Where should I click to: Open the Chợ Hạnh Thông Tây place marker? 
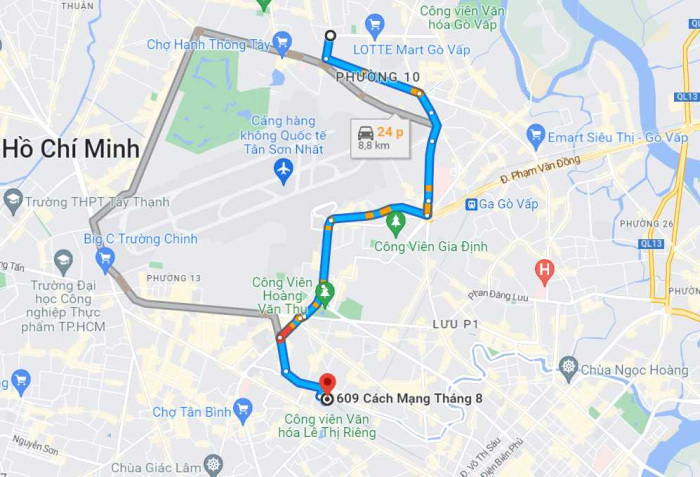tap(282, 43)
